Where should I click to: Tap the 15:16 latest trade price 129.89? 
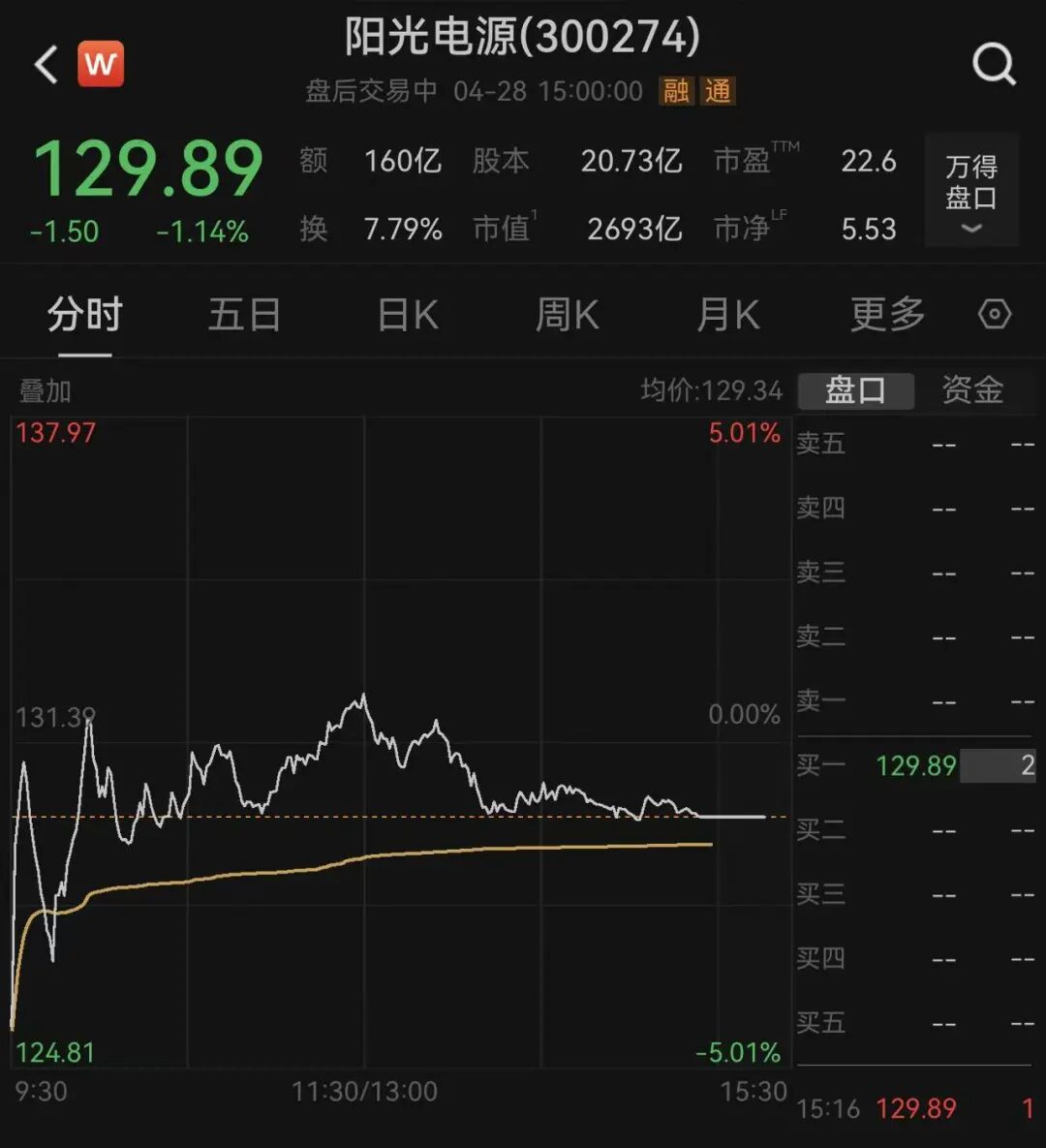[916, 1108]
